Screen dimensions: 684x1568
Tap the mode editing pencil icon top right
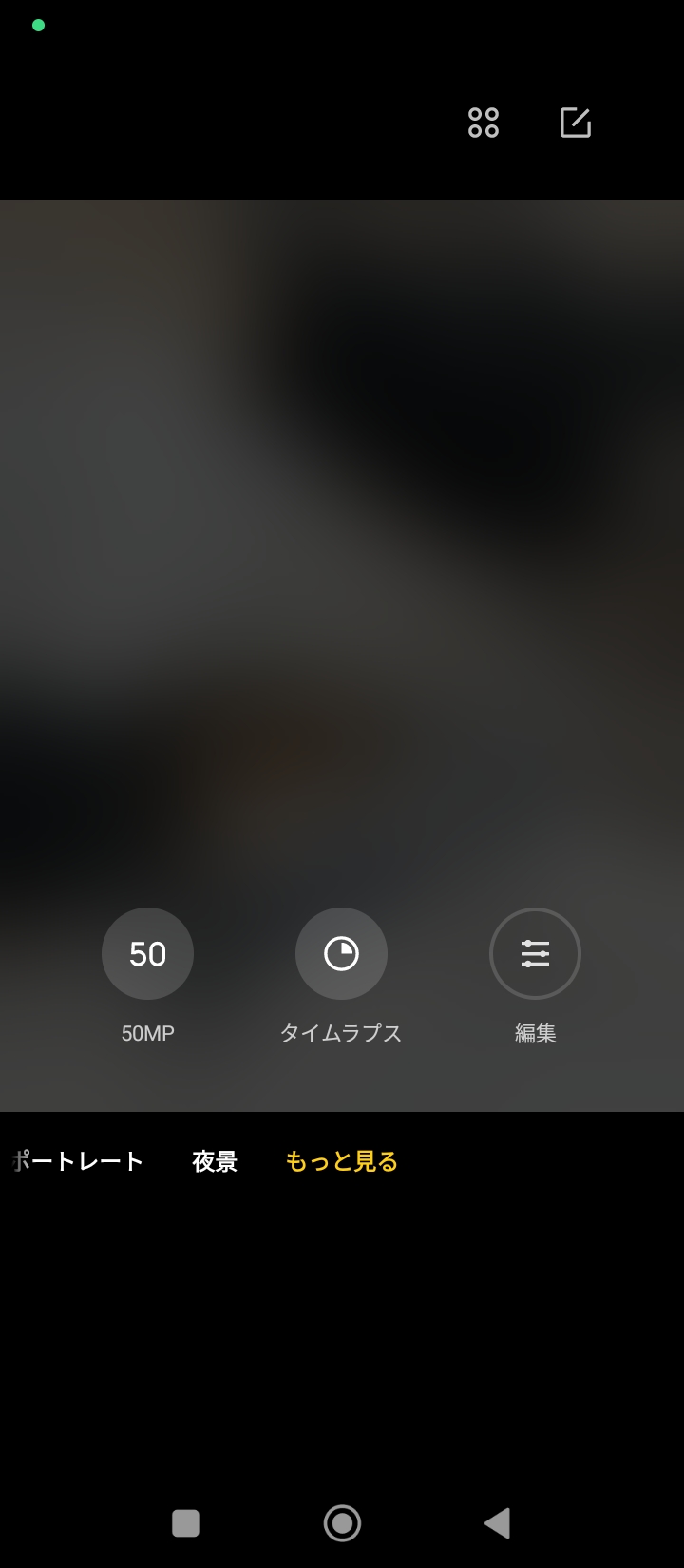[575, 124]
